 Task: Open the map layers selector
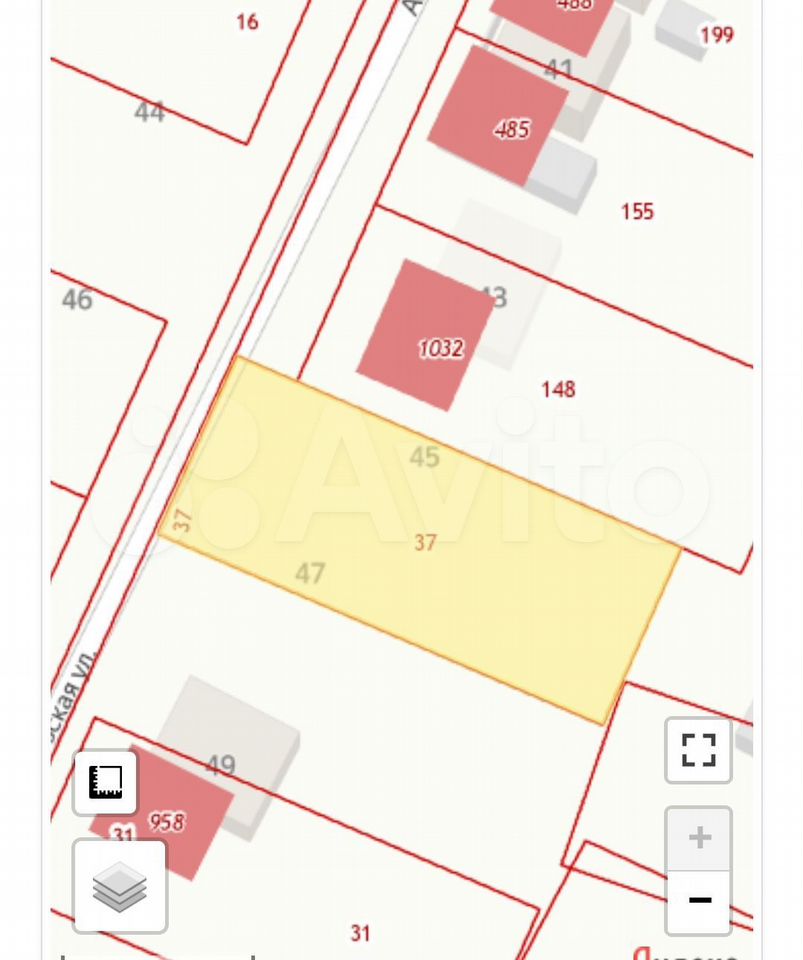(120, 885)
